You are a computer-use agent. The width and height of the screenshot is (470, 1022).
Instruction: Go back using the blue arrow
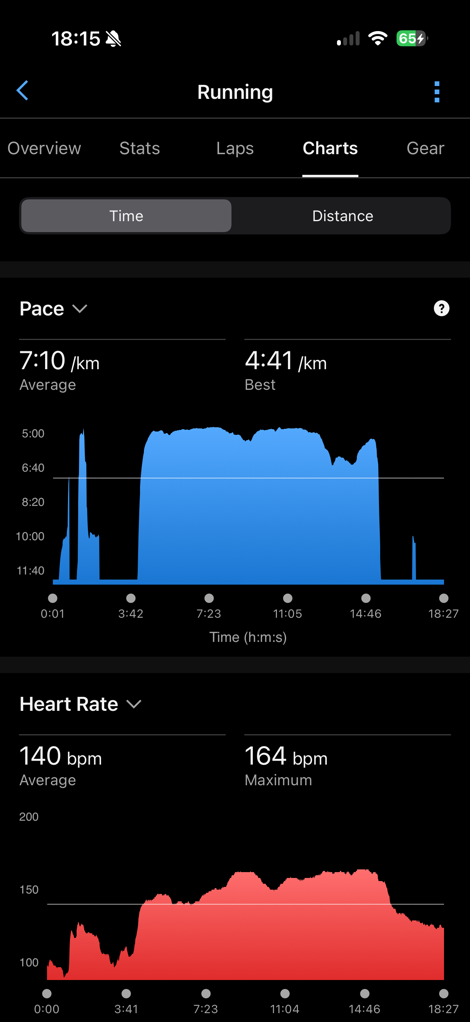click(23, 91)
